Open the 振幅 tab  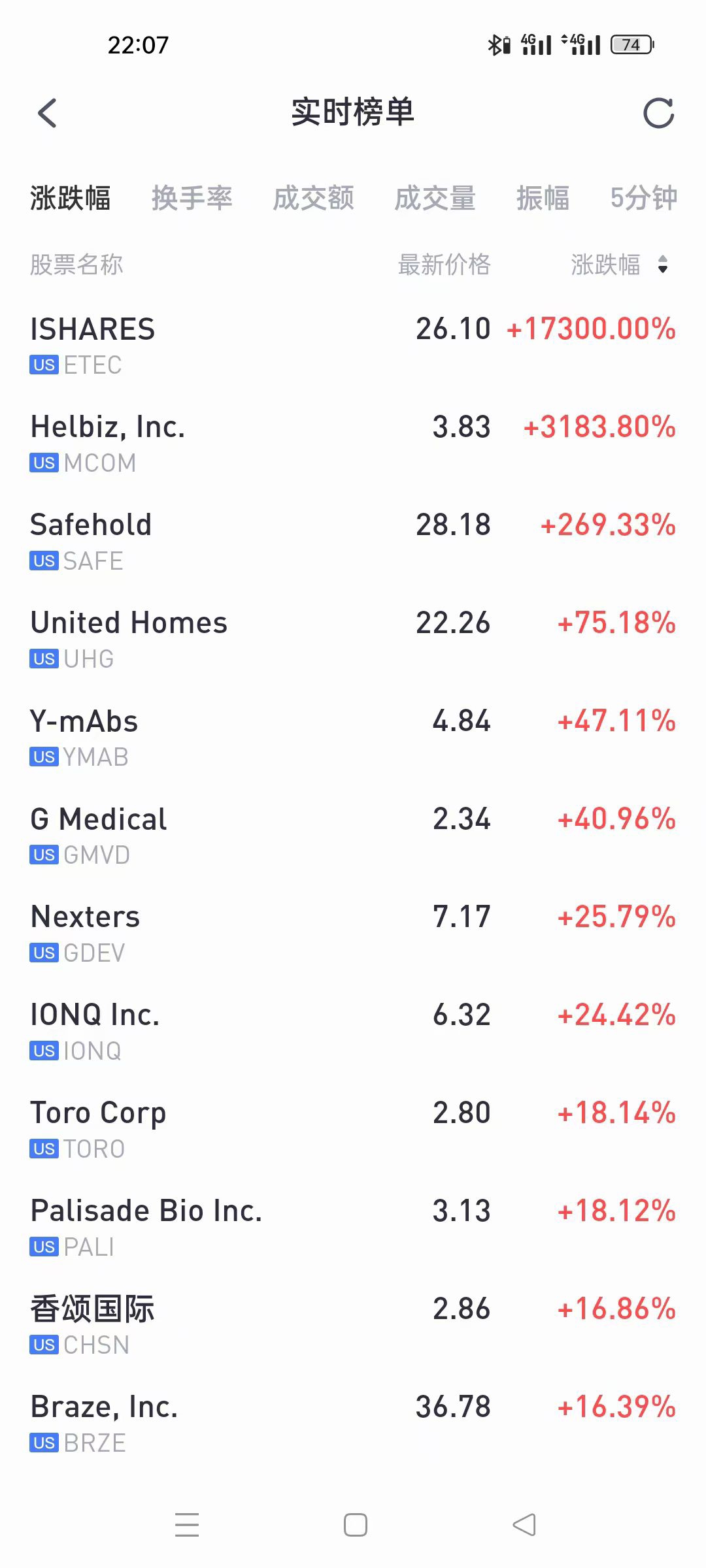pos(543,198)
